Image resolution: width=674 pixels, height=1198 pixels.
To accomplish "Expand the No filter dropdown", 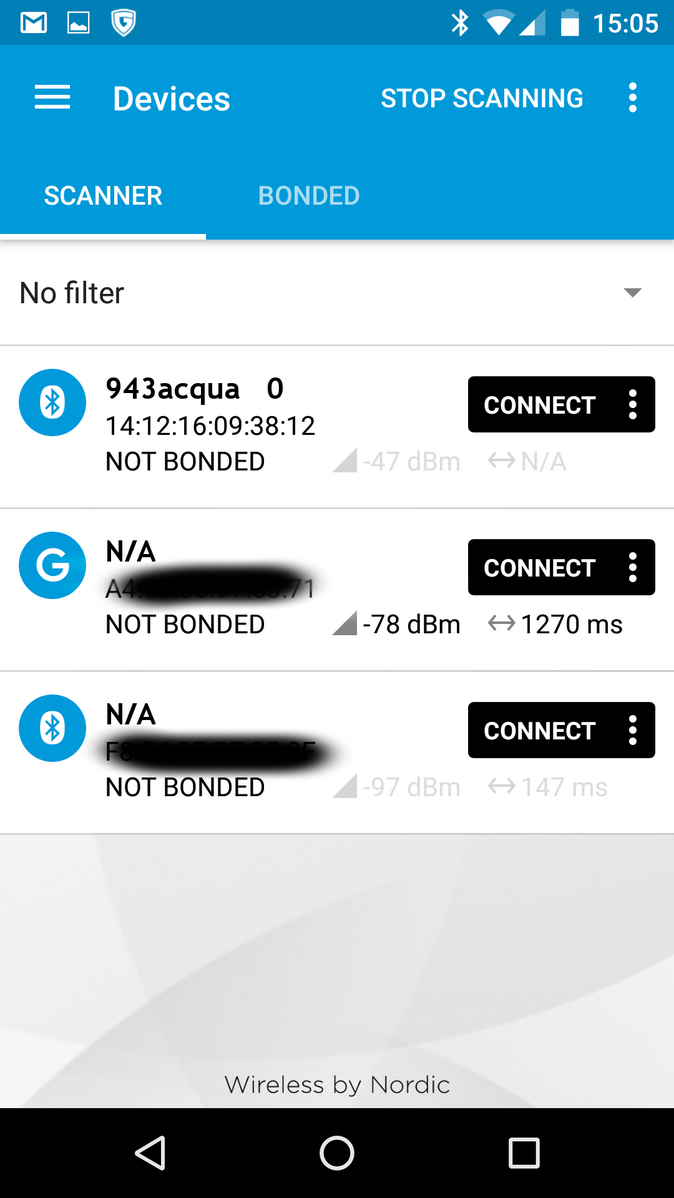I will coord(631,293).
